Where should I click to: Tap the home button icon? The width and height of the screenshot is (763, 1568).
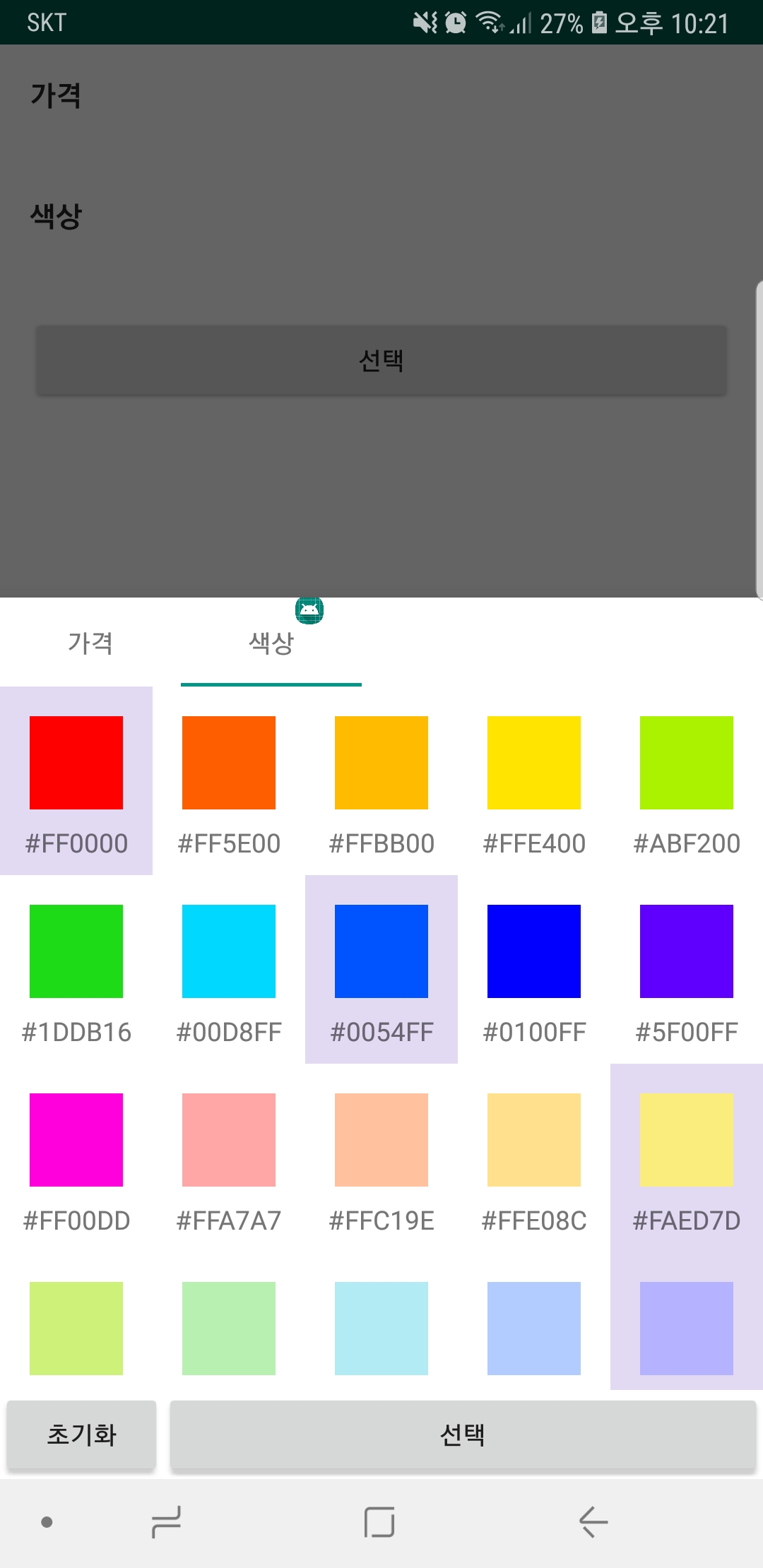pos(379,1523)
